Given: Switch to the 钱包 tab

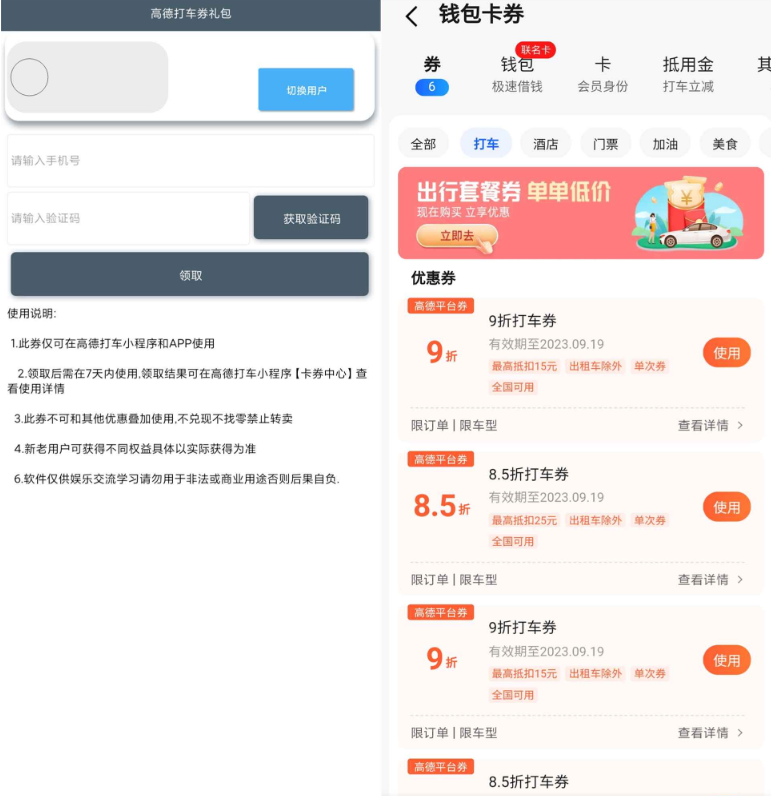Looking at the screenshot, I should [517, 73].
